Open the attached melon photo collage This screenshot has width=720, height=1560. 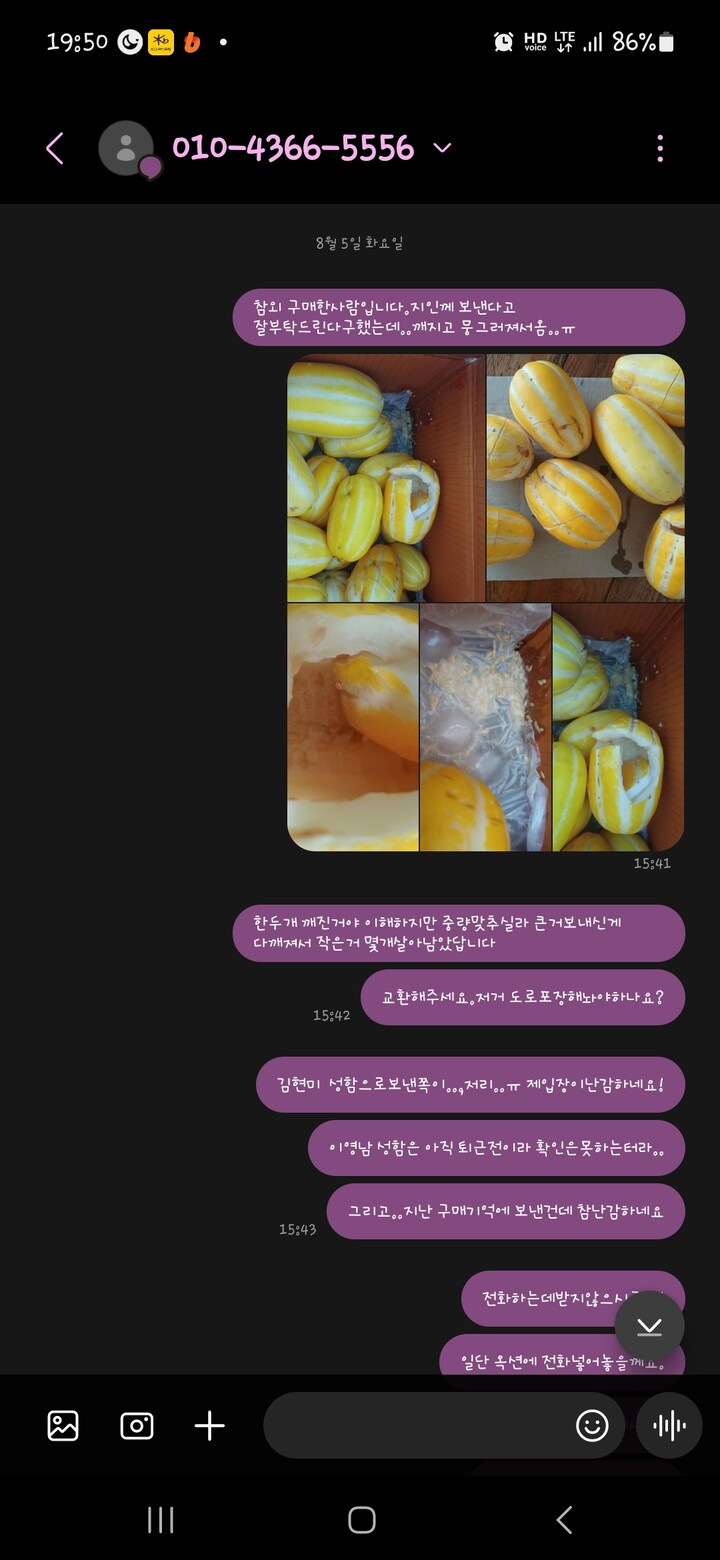(x=487, y=600)
